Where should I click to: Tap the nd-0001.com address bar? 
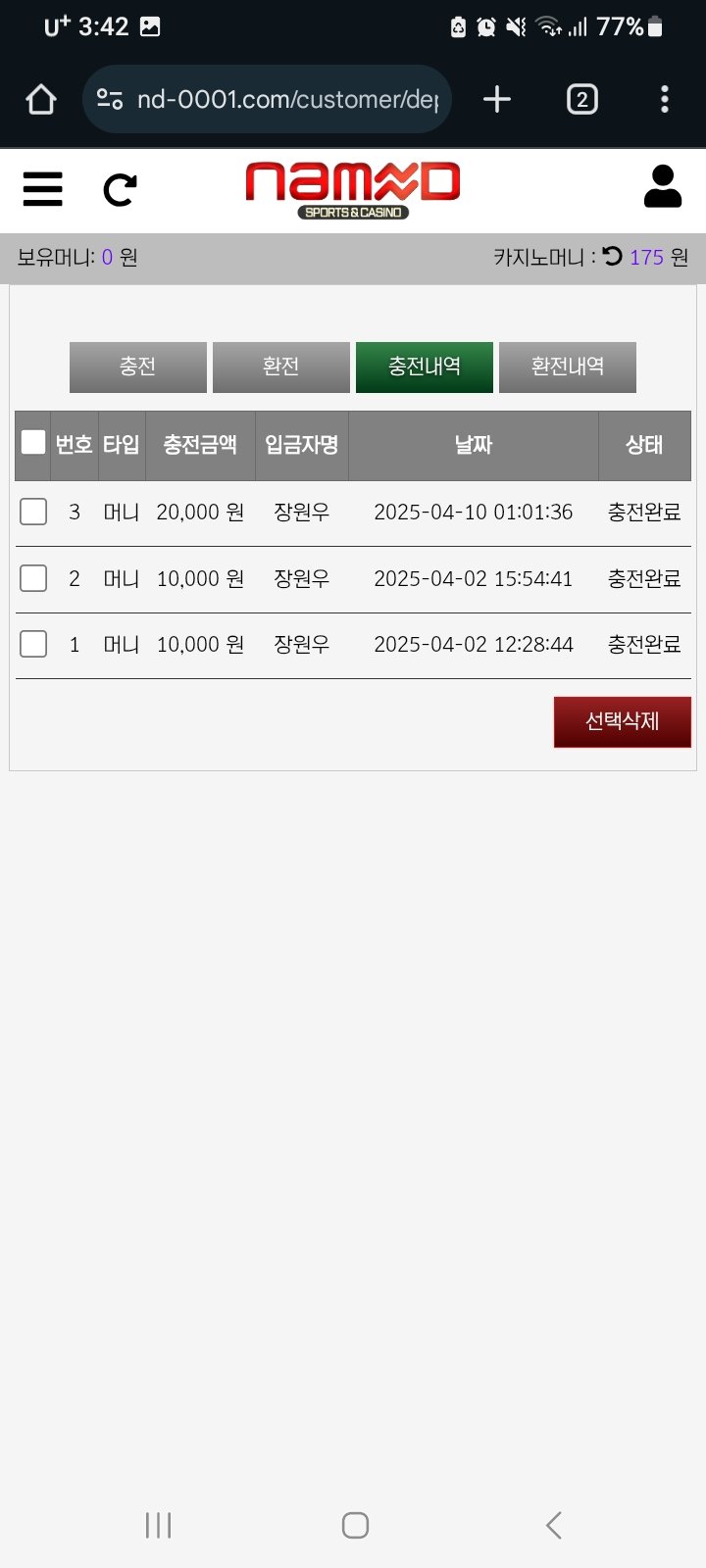(x=284, y=99)
